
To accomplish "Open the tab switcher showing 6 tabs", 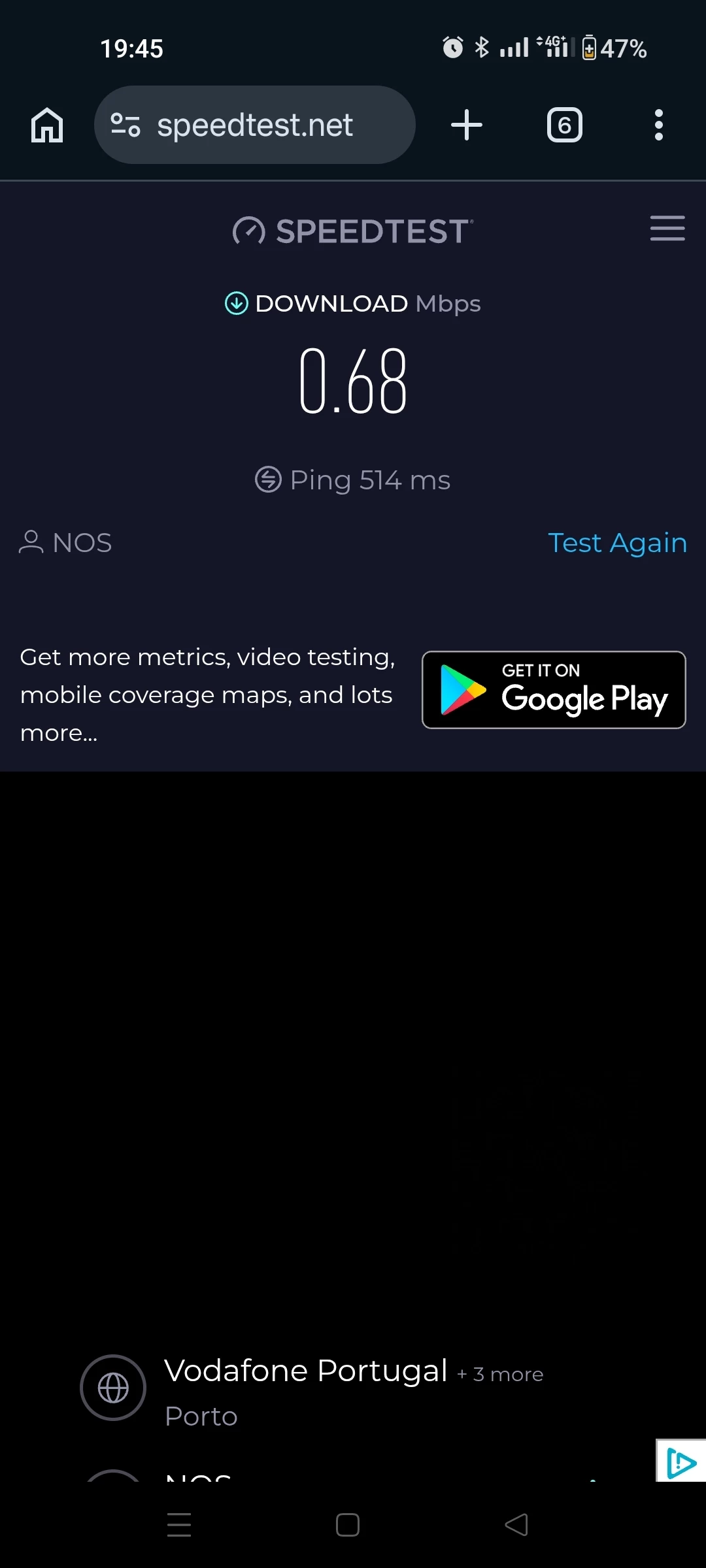I will click(564, 125).
